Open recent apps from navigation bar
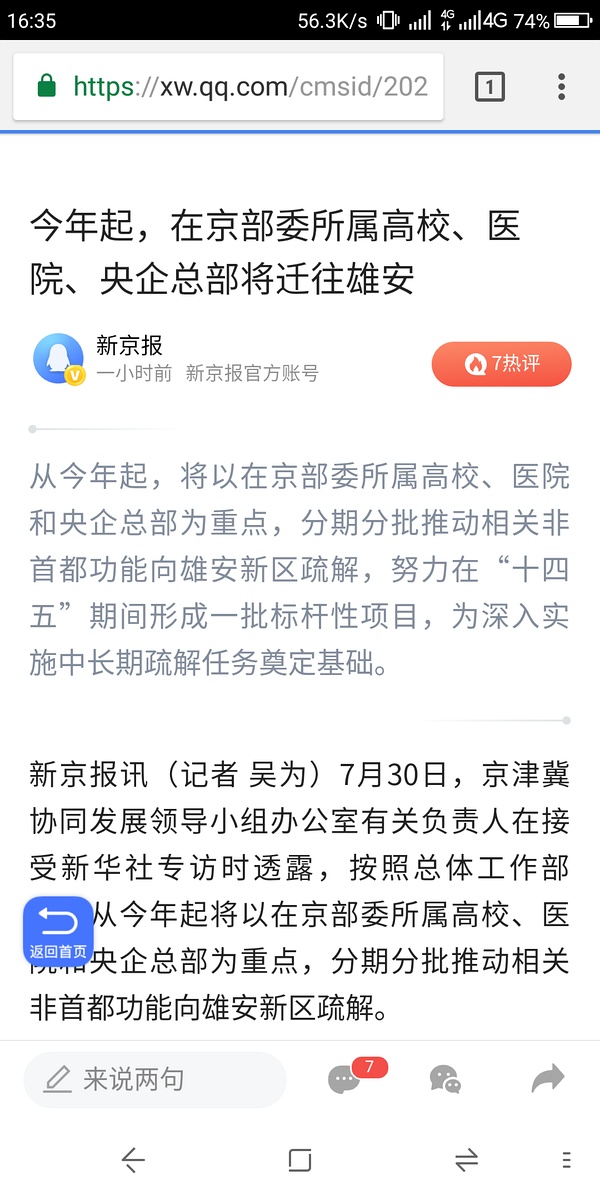The image size is (600, 1200). click(299, 1160)
